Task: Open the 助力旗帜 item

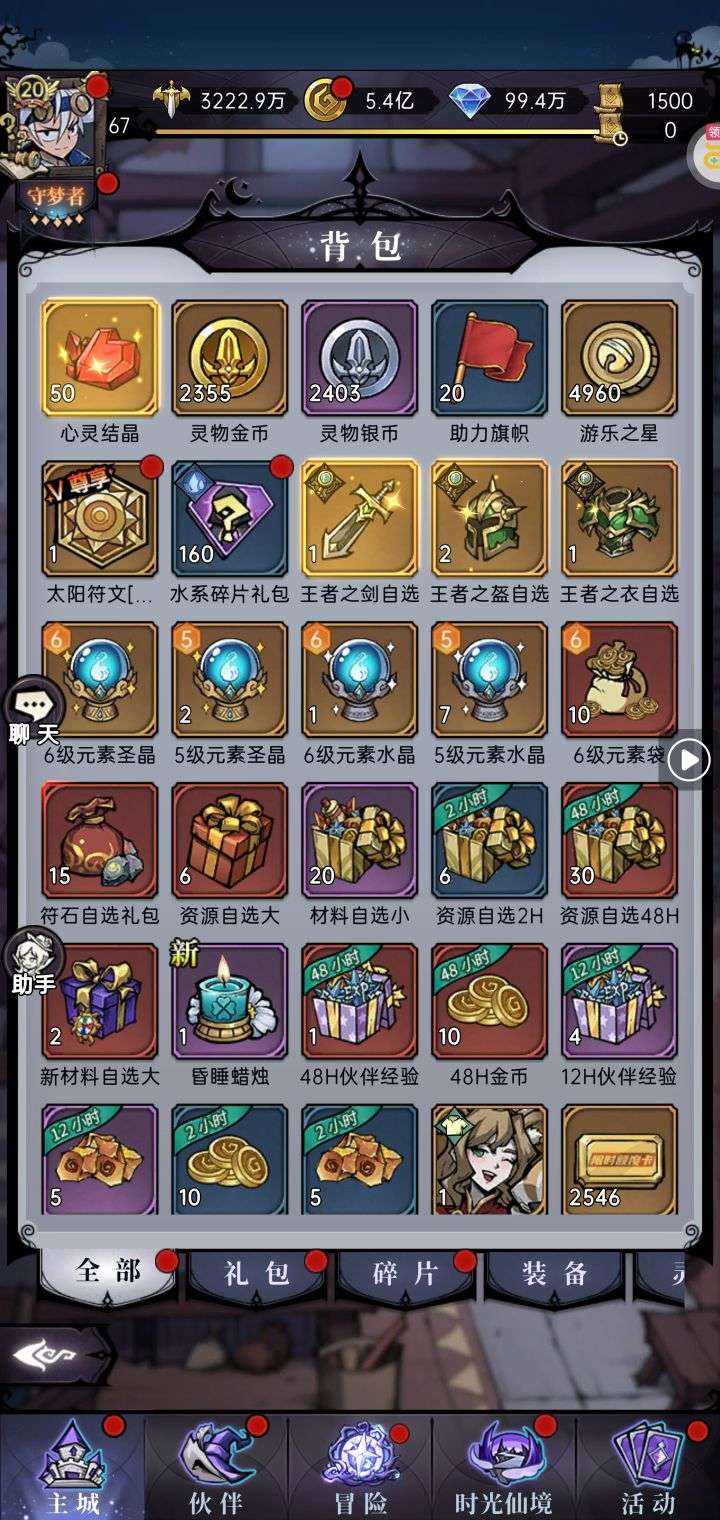Action: click(489, 357)
